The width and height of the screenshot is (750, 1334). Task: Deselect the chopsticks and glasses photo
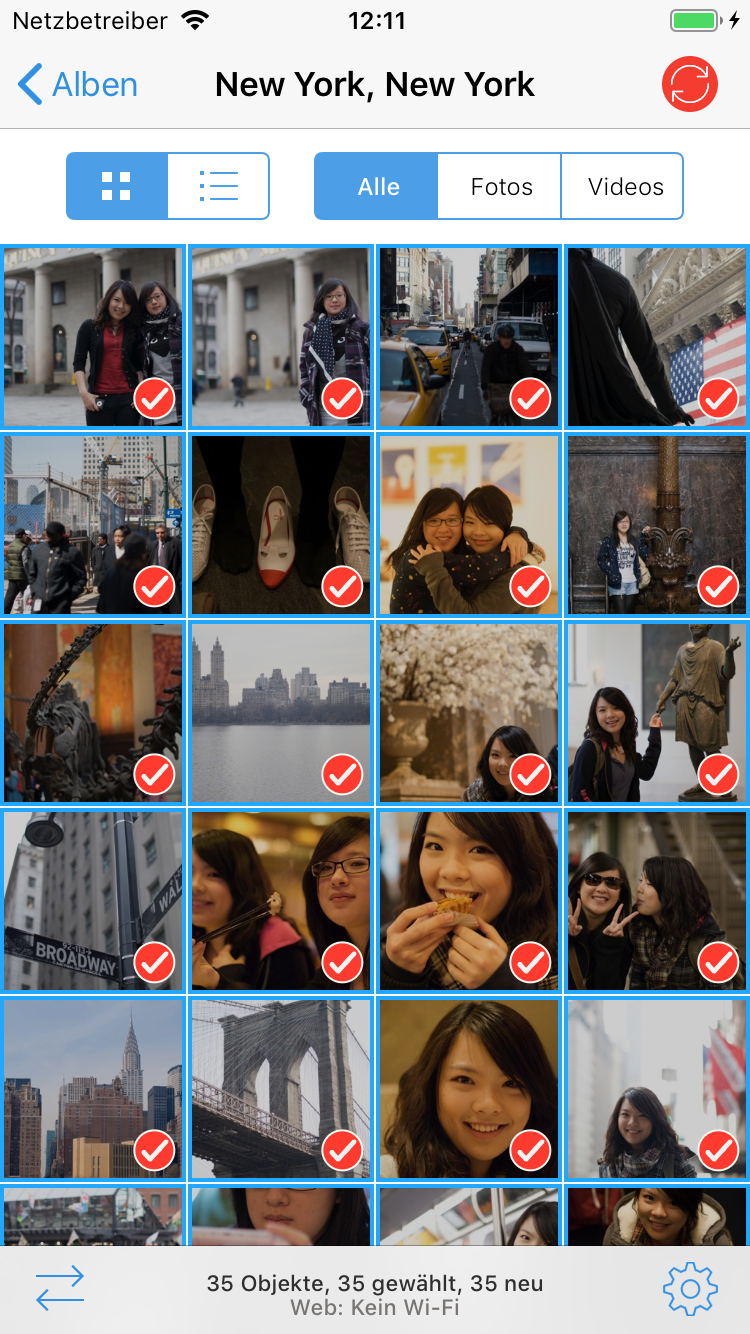point(281,901)
